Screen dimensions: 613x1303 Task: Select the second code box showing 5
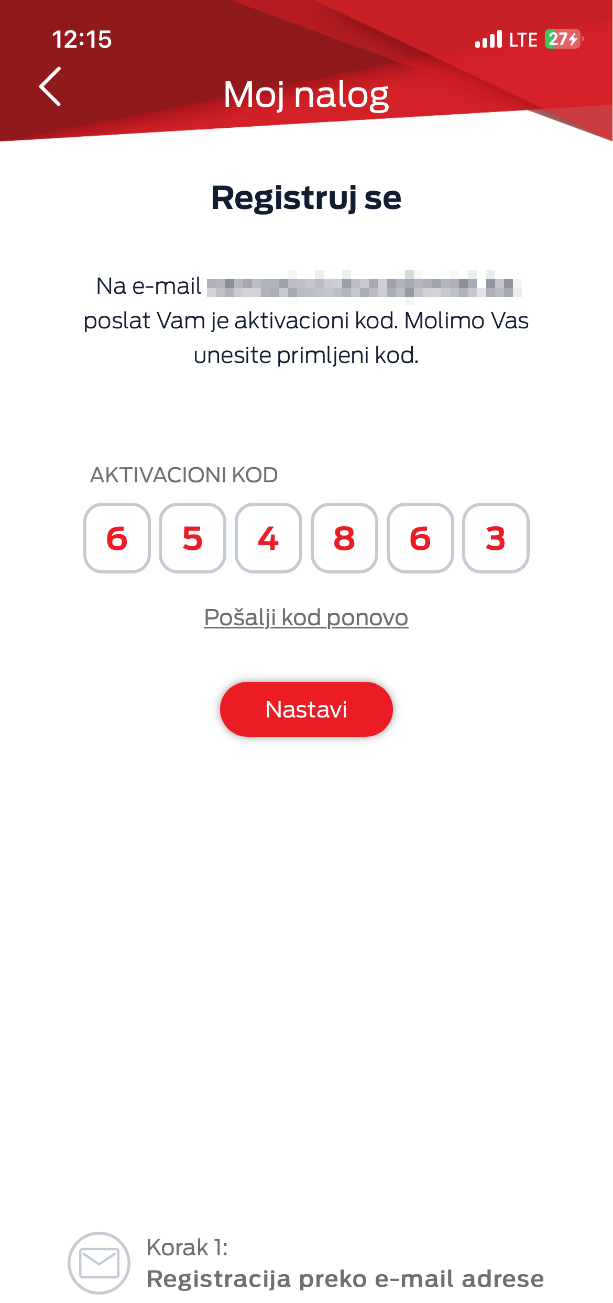pyautogui.click(x=193, y=538)
